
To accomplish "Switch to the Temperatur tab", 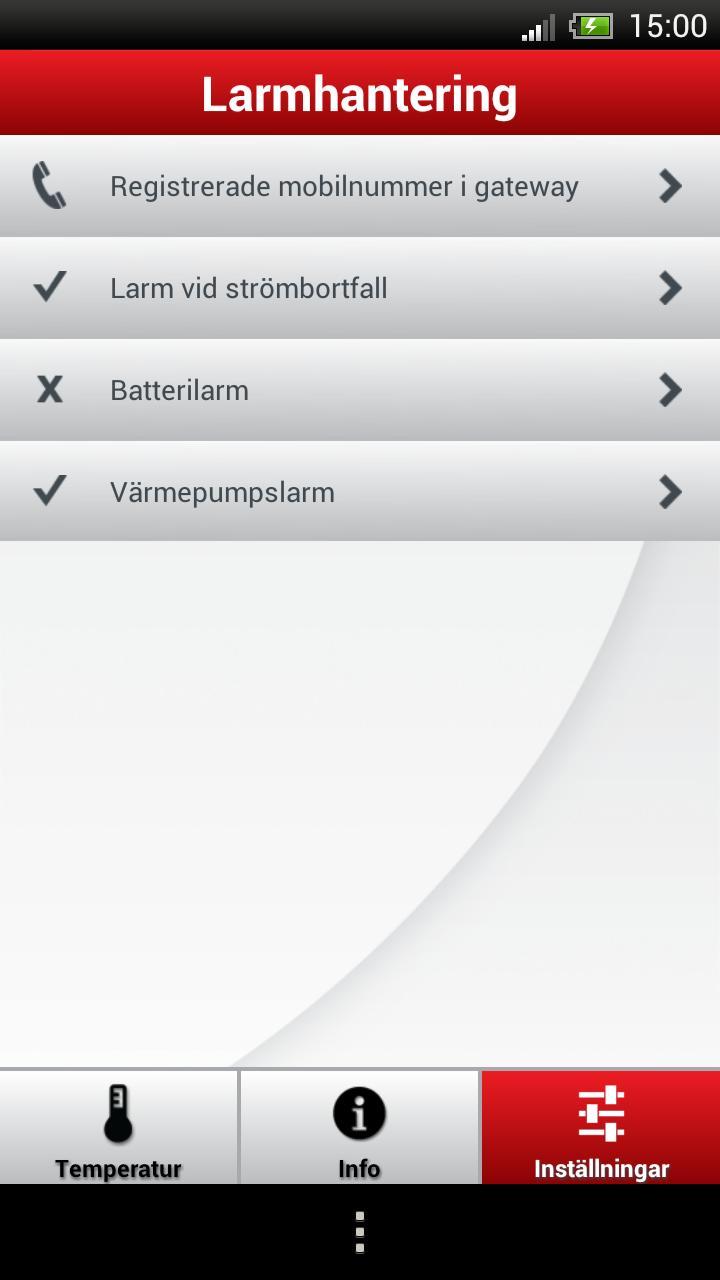I will coord(118,1129).
